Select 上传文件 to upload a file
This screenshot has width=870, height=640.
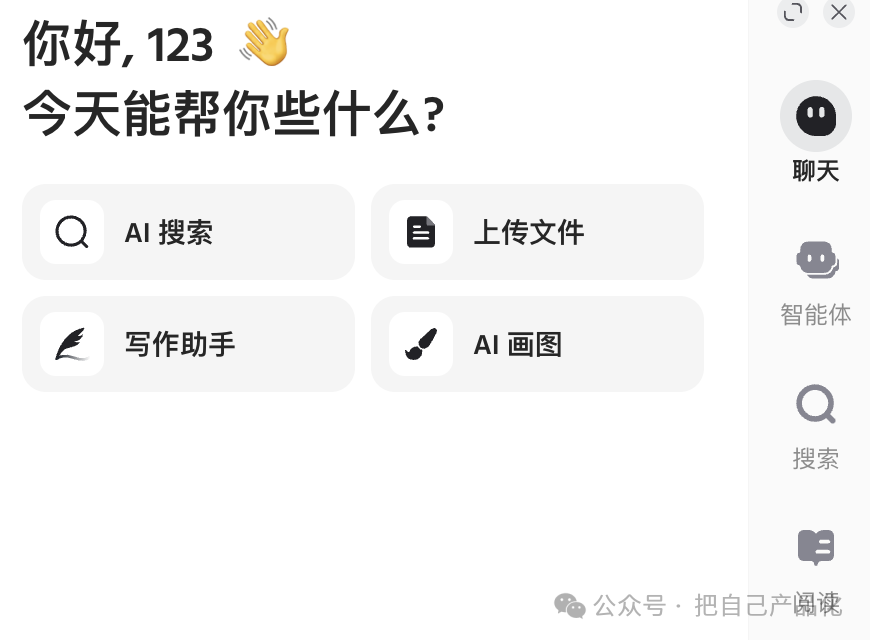[x=537, y=232]
